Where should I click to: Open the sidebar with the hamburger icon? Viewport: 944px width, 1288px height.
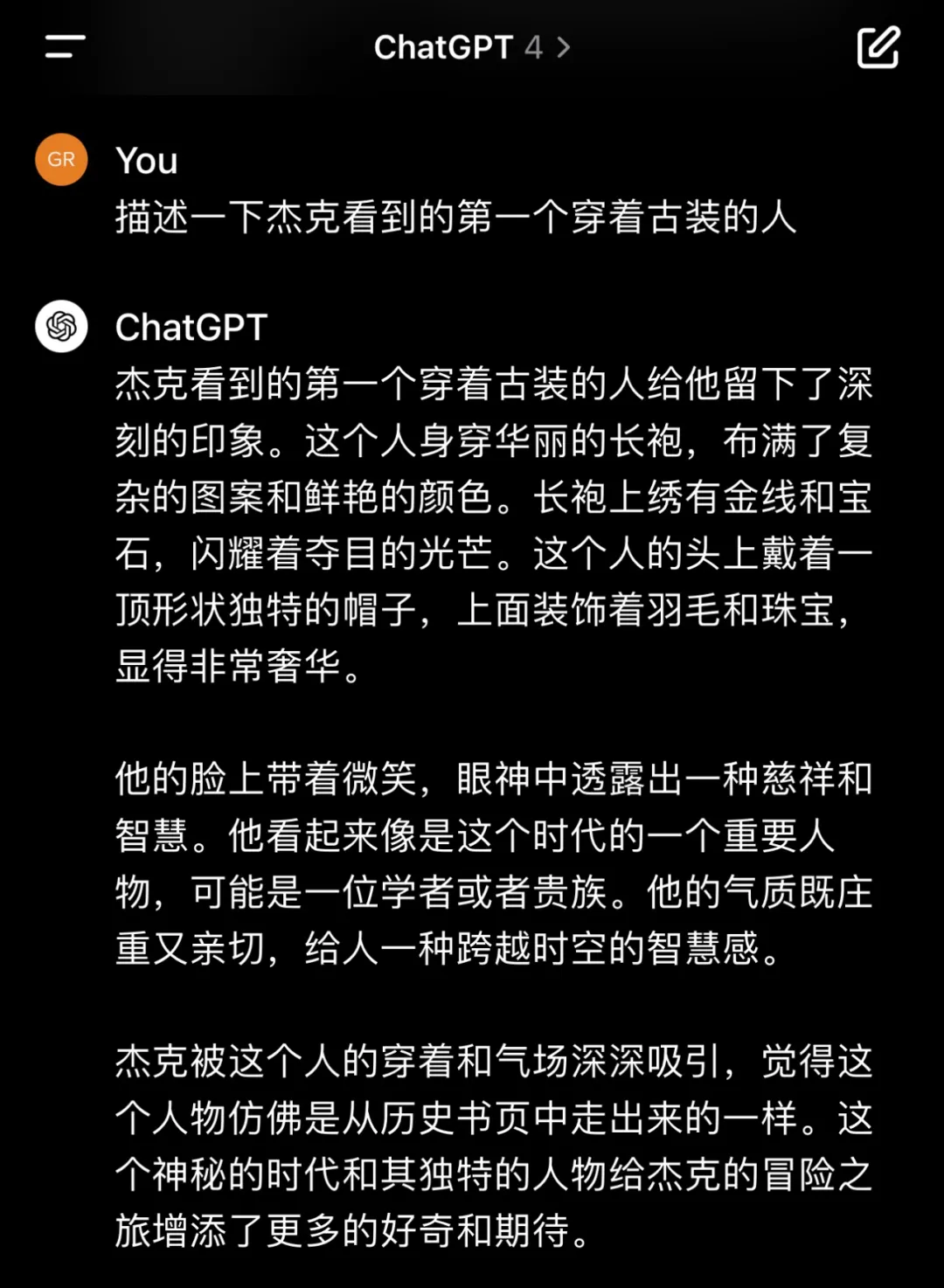61,48
